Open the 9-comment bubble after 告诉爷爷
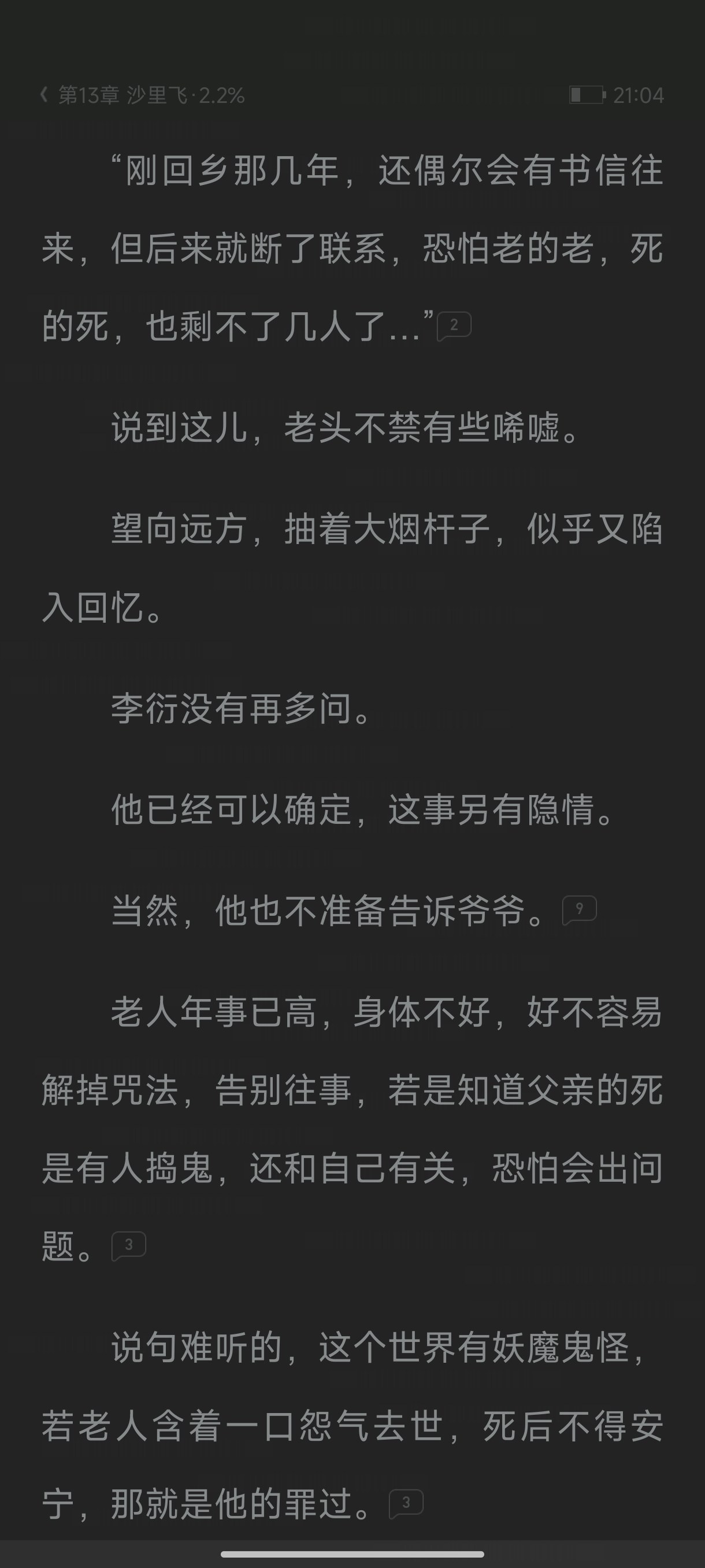 click(579, 911)
